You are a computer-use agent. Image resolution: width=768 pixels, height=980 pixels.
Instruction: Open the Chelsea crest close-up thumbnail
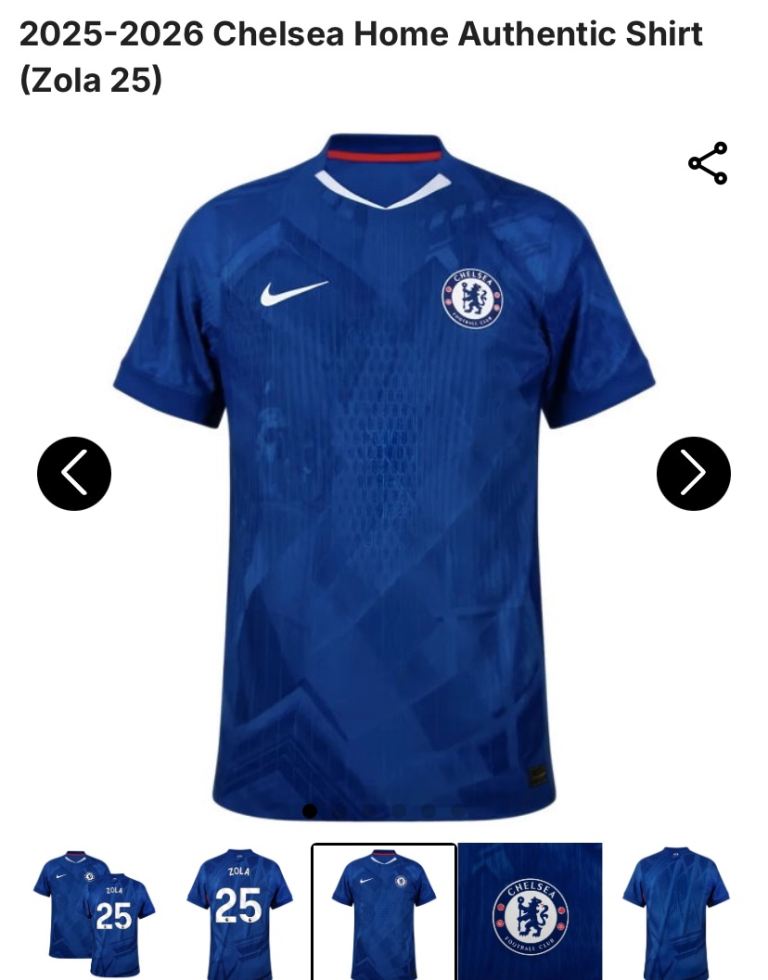tap(530, 912)
